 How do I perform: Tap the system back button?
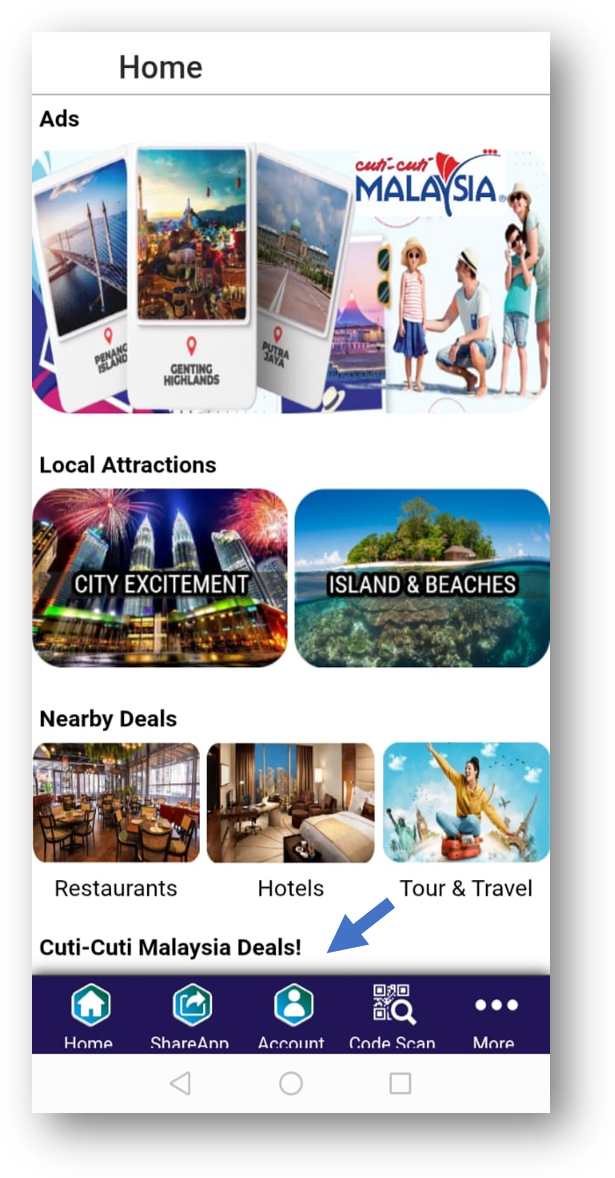[180, 1084]
